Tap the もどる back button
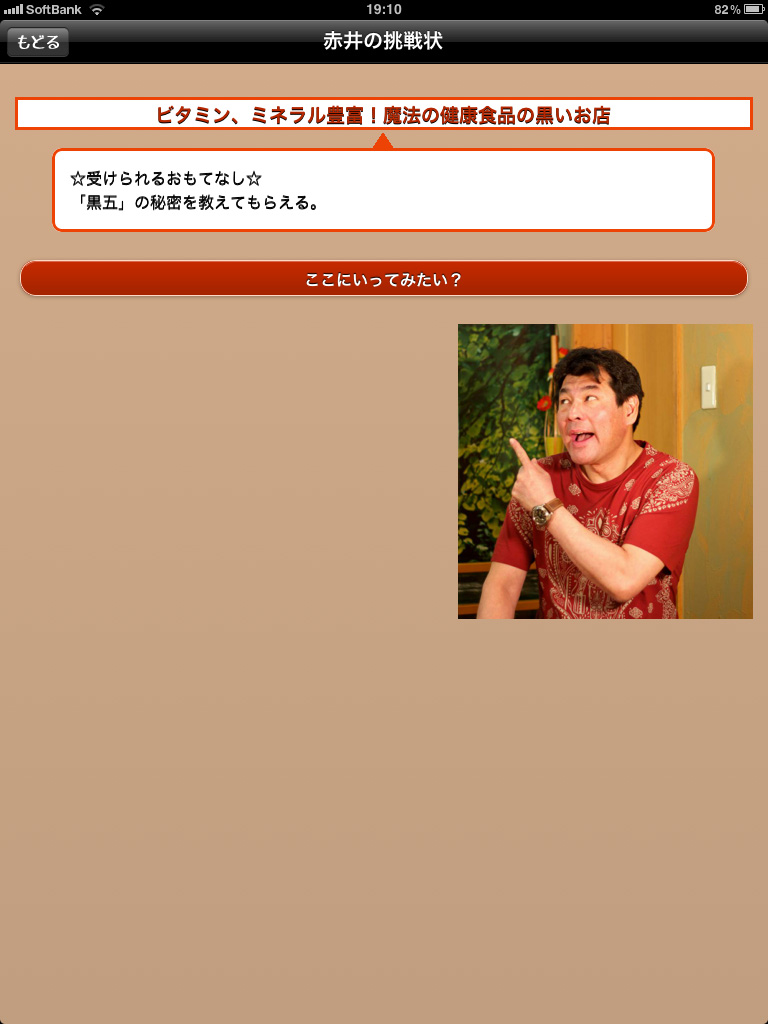The height and width of the screenshot is (1024, 768). tap(38, 42)
